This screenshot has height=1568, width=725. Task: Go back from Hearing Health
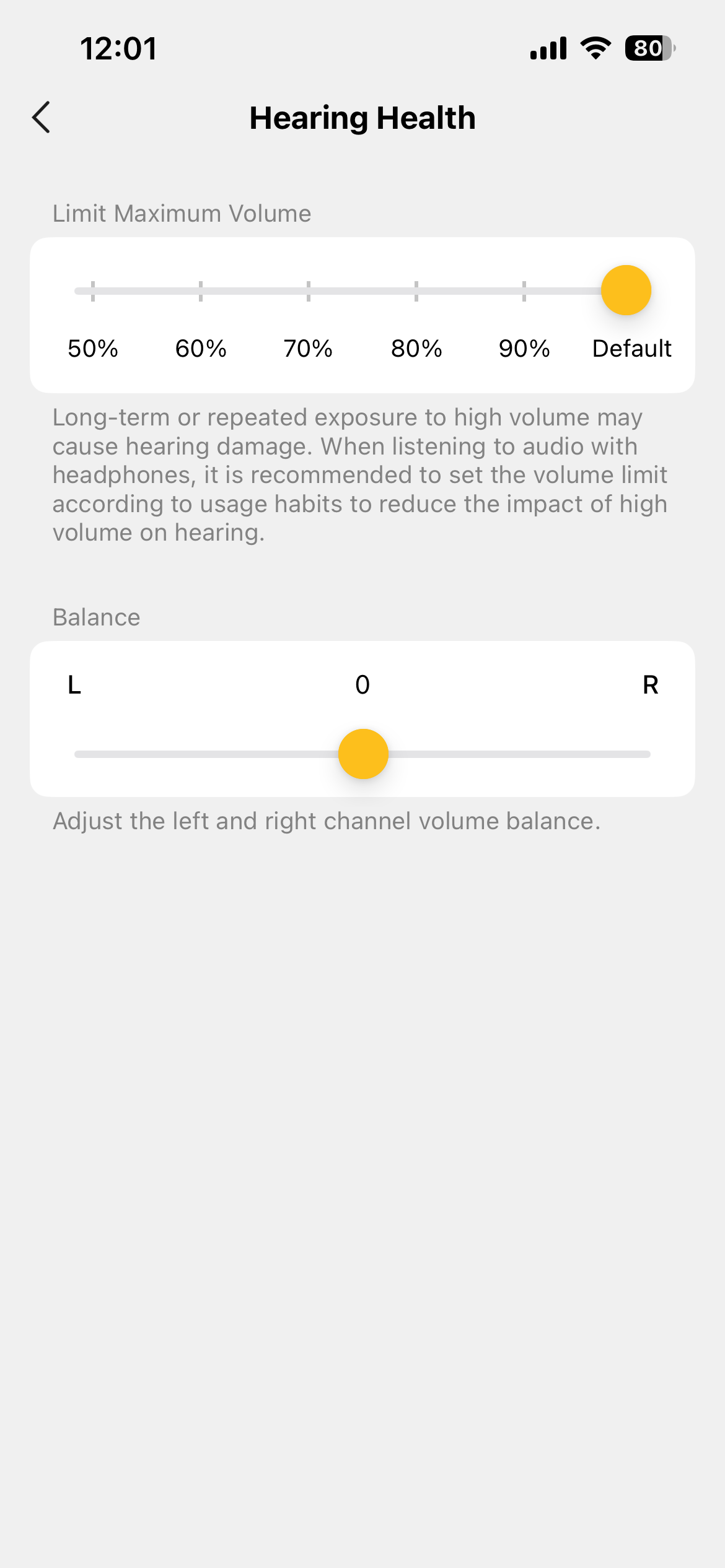41,118
